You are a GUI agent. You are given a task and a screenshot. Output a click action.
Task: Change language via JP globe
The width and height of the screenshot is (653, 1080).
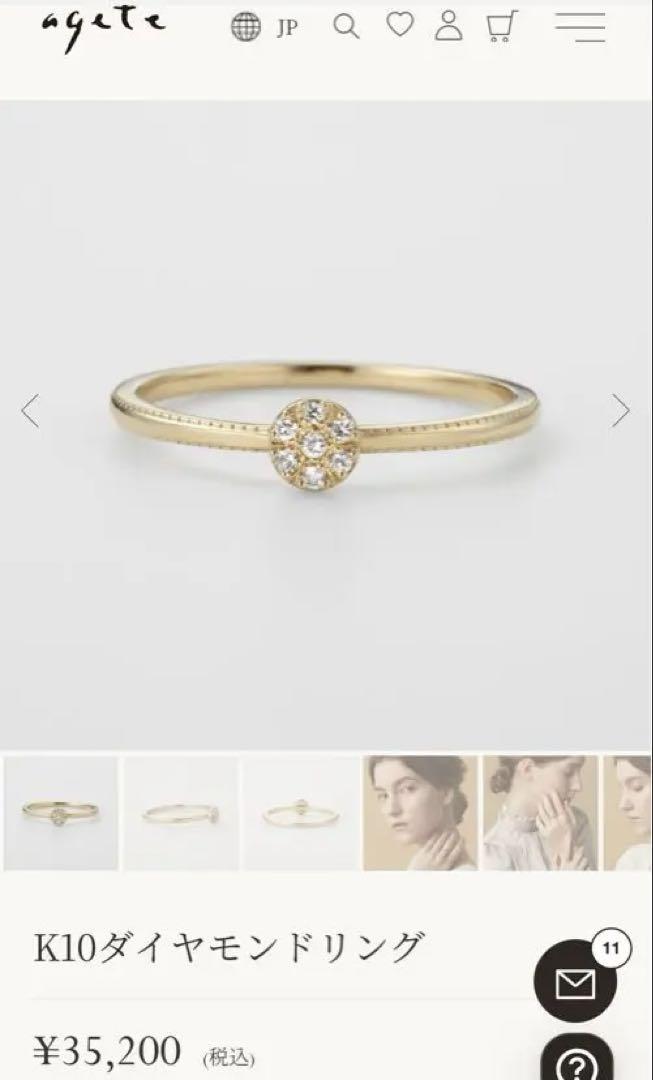pos(264,27)
